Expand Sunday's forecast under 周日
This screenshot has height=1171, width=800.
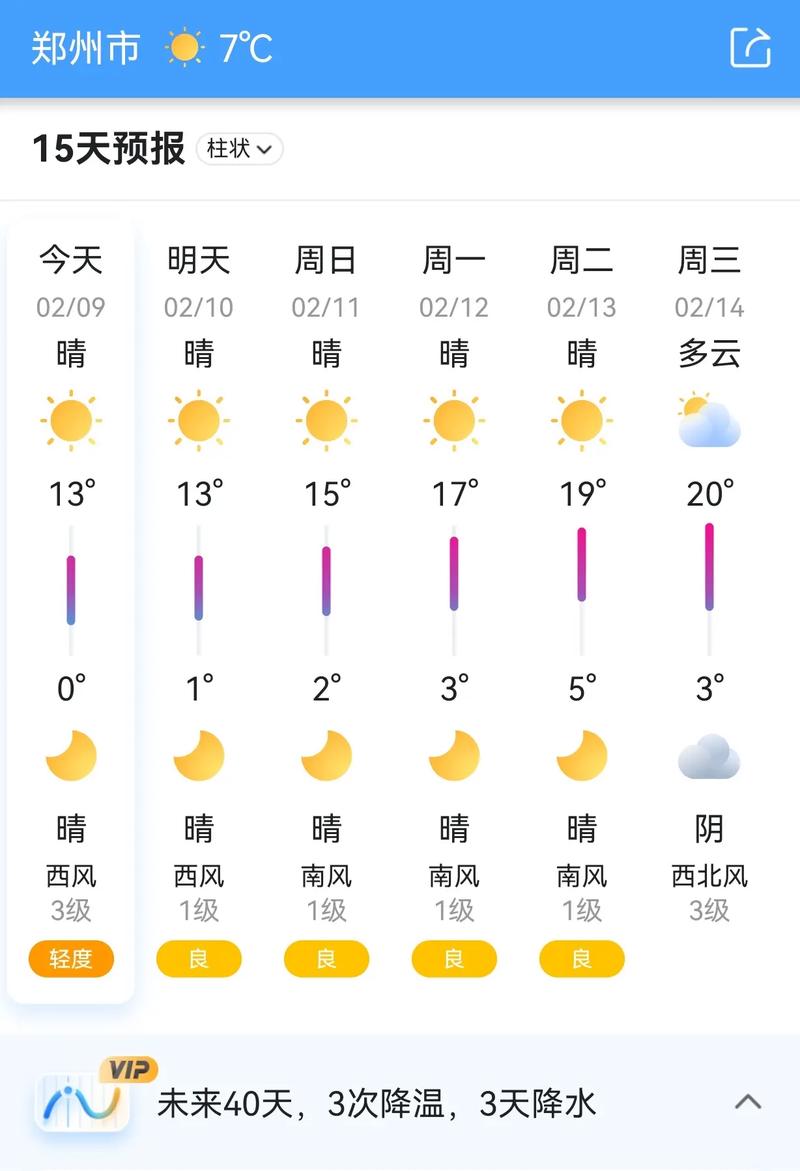point(326,260)
